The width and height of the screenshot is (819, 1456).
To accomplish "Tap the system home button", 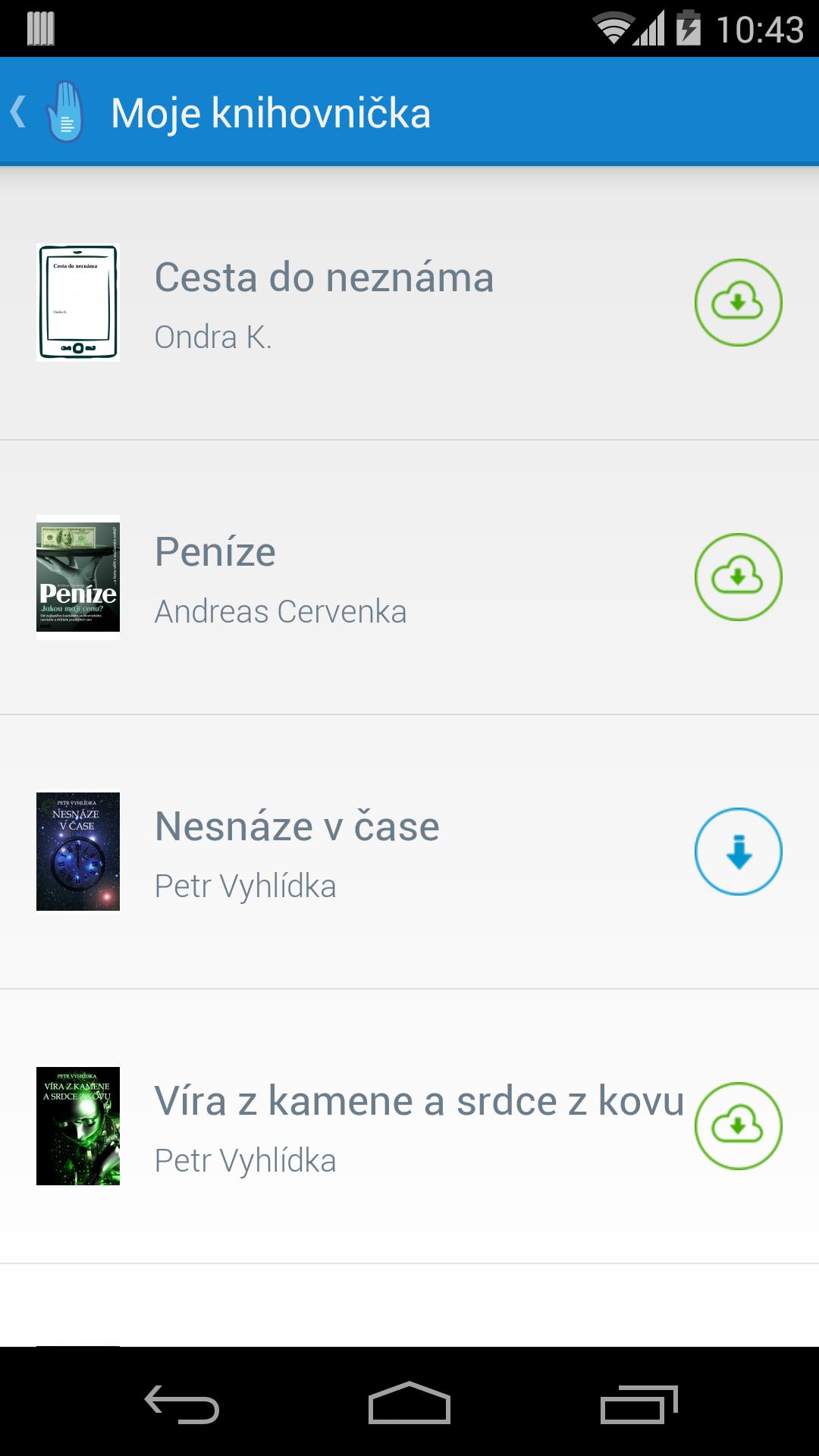I will [x=409, y=1403].
